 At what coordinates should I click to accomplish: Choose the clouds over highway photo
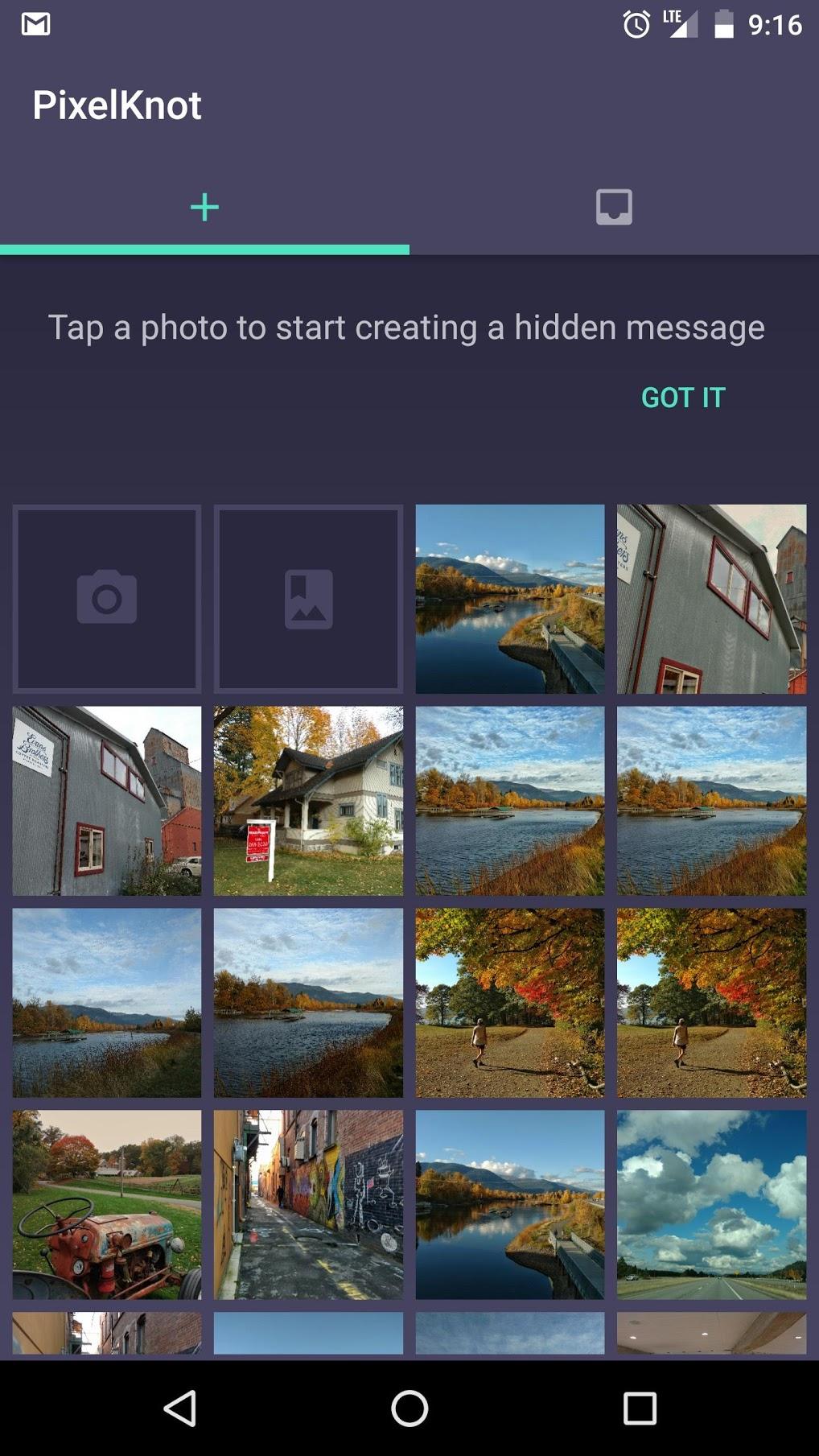pos(711,1204)
